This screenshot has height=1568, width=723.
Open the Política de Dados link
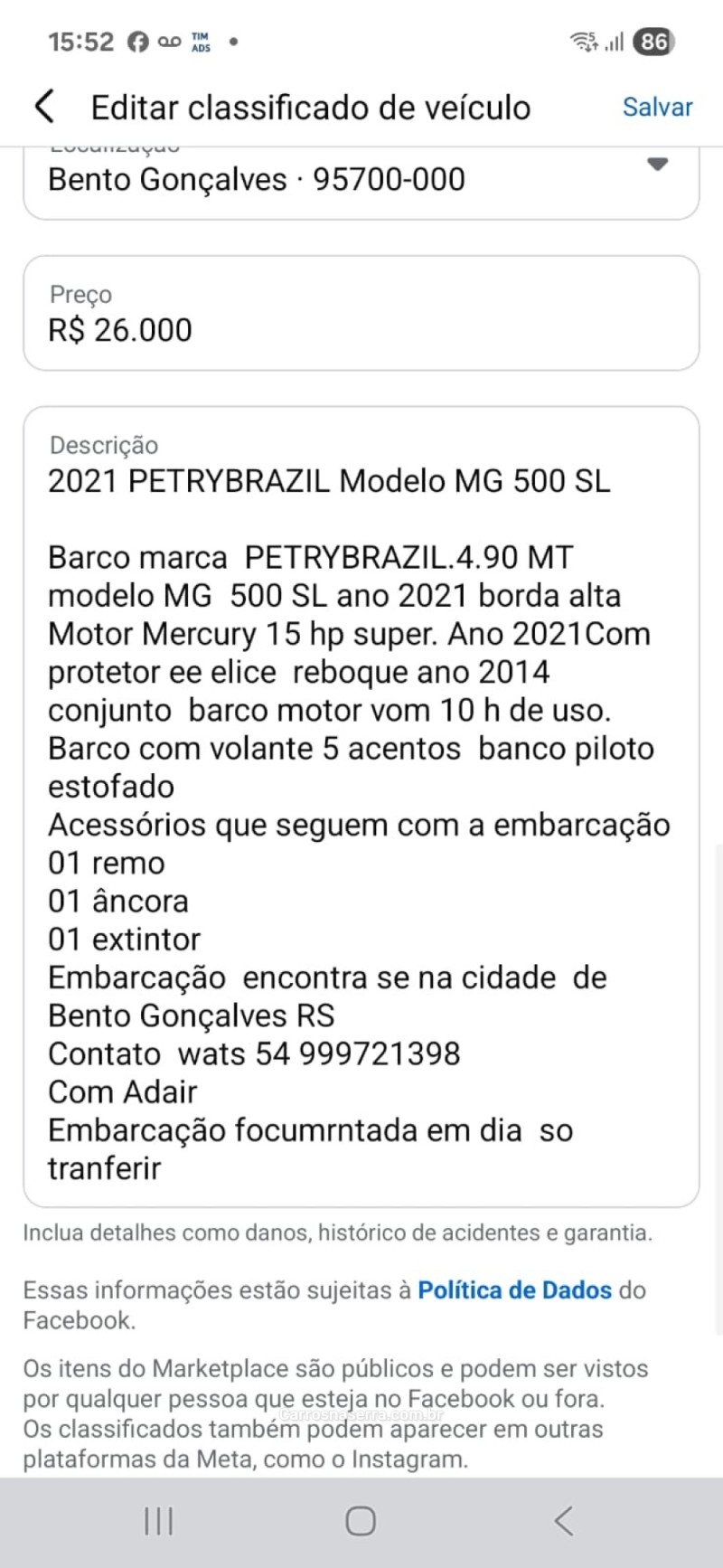514,1289
